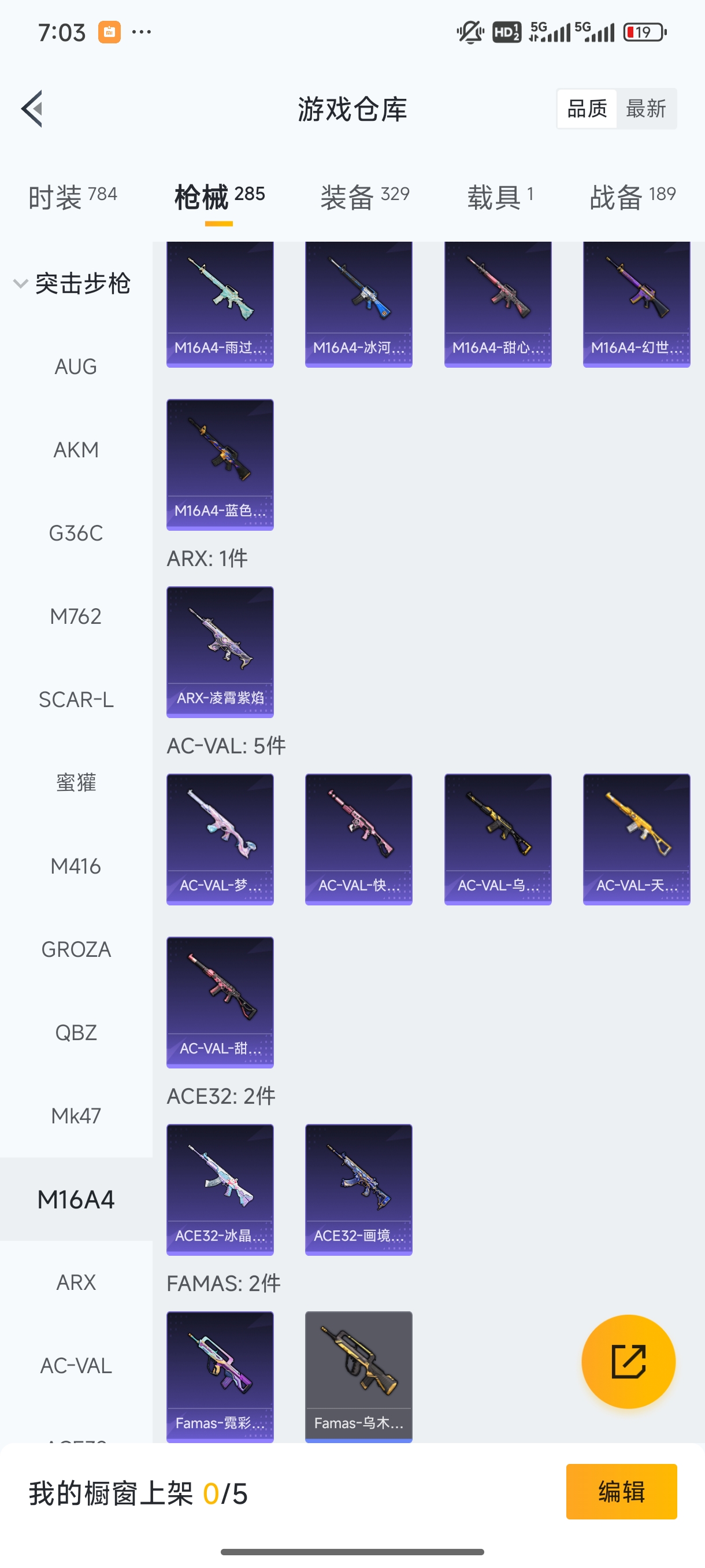Open the M16A4-冰河 skin card
The height and width of the screenshot is (1568, 705).
point(359,304)
